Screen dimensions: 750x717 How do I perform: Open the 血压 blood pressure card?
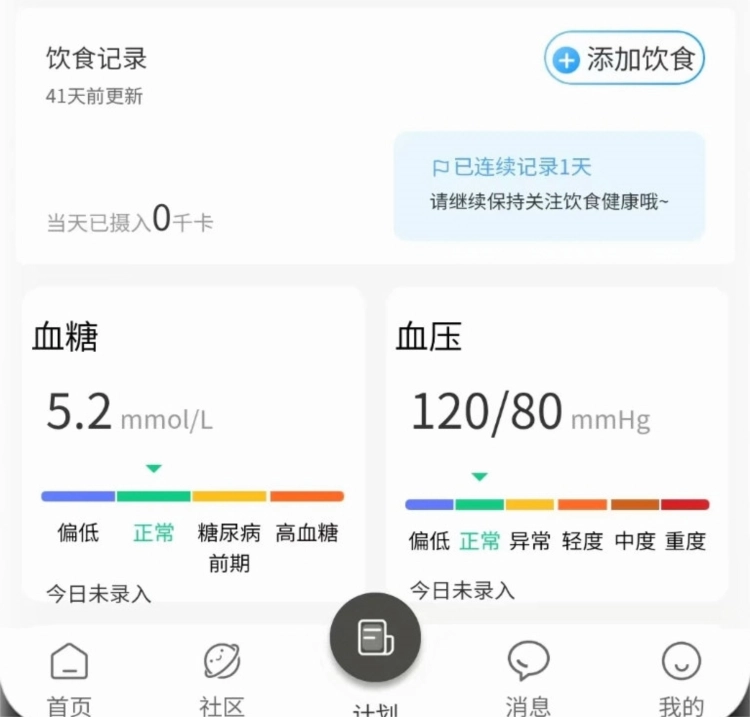coord(557,440)
